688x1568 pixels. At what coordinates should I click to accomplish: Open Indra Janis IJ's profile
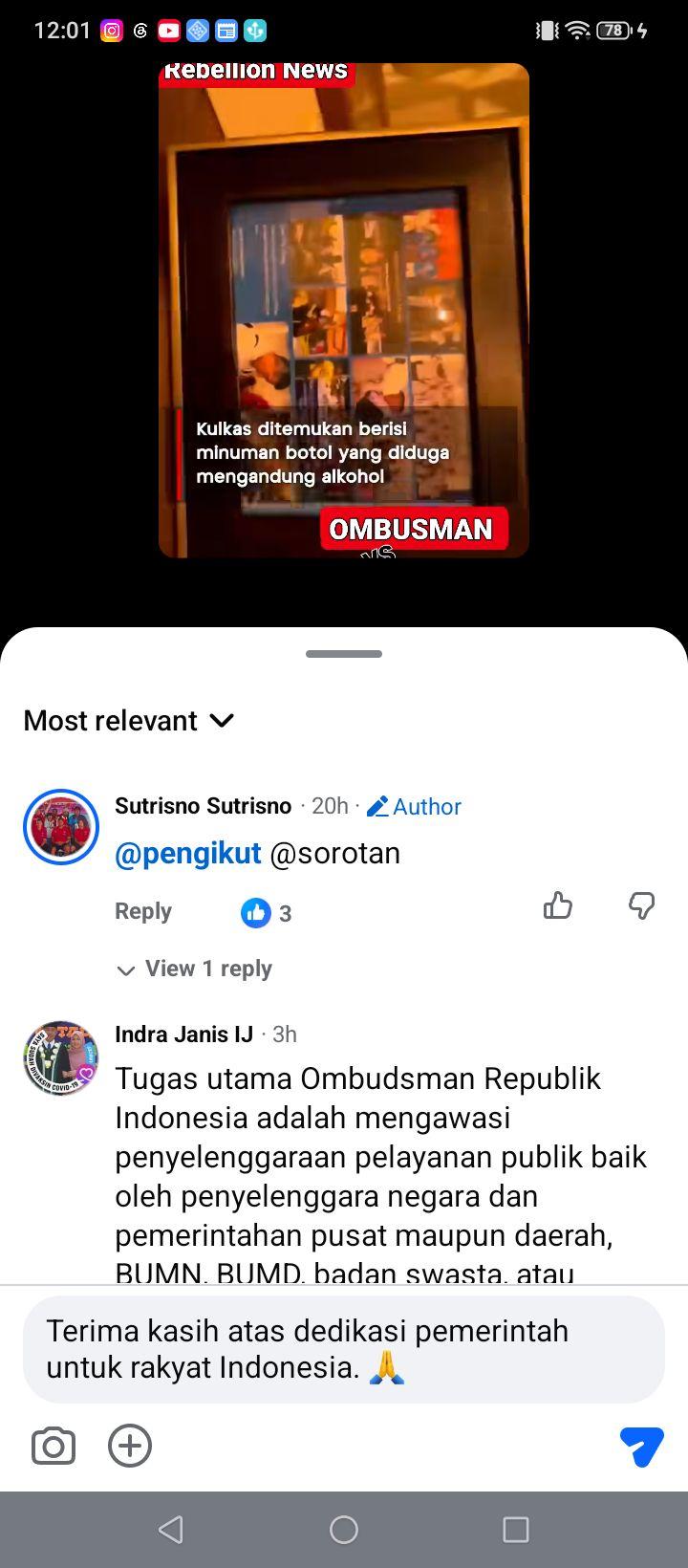click(184, 1034)
